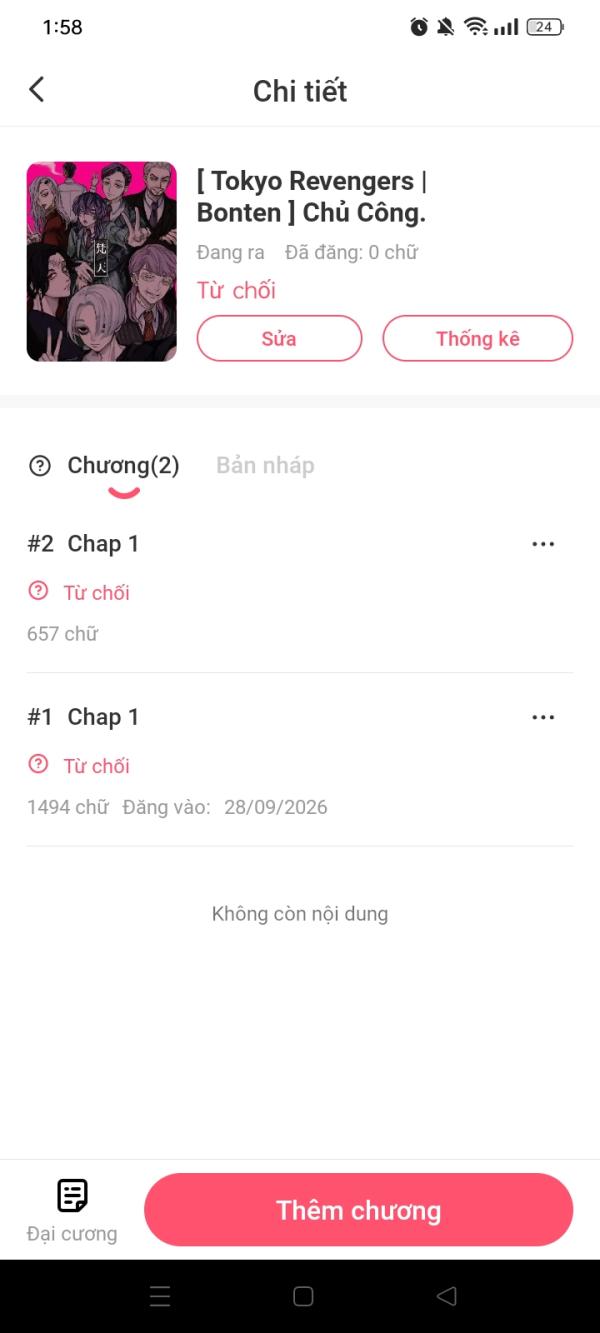Tap the story cover image
This screenshot has width=600, height=1333.
pyautogui.click(x=101, y=261)
